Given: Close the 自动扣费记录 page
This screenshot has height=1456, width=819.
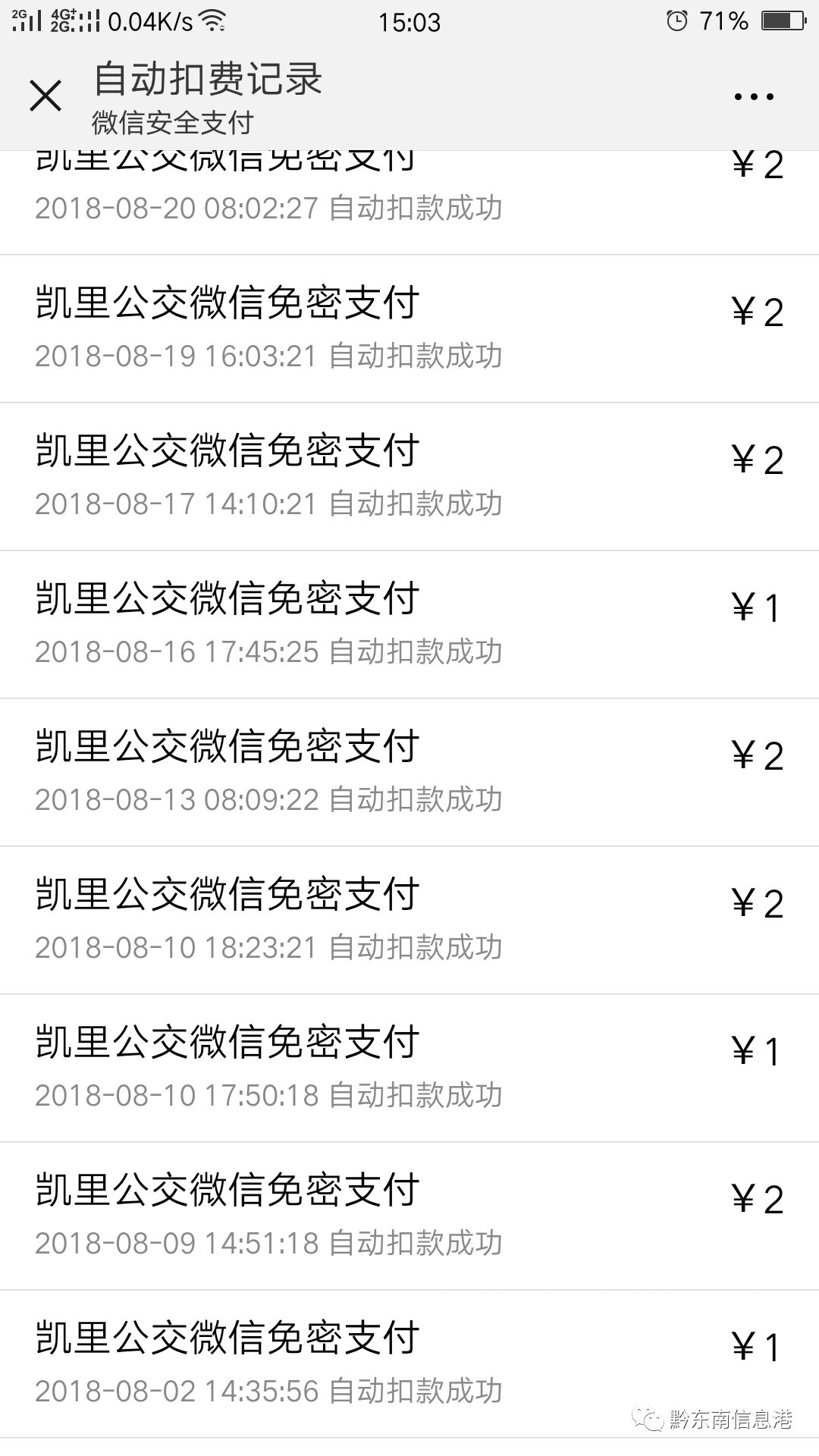Looking at the screenshot, I should 45,96.
